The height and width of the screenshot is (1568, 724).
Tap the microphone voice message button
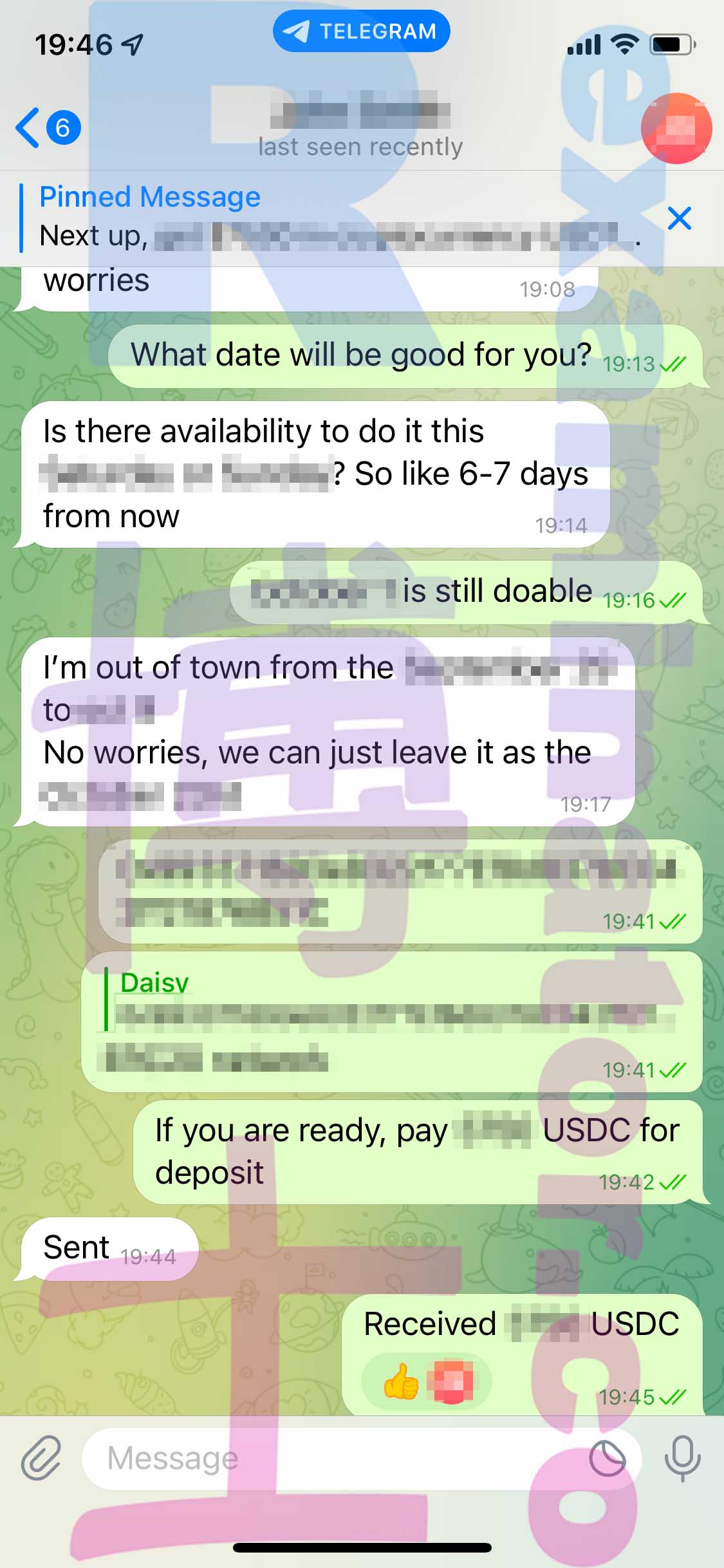682,1458
